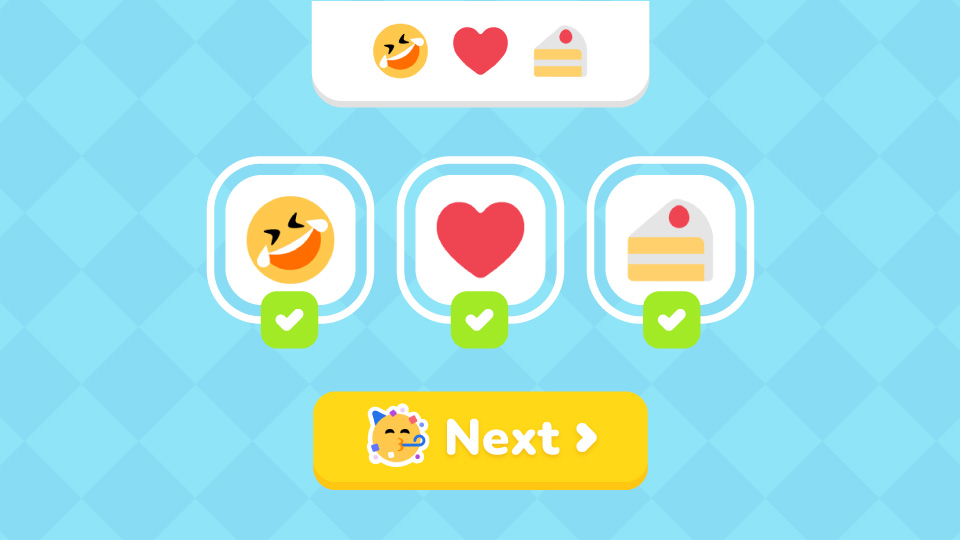Tap the yellow Next button
960x540 pixels.
point(480,438)
